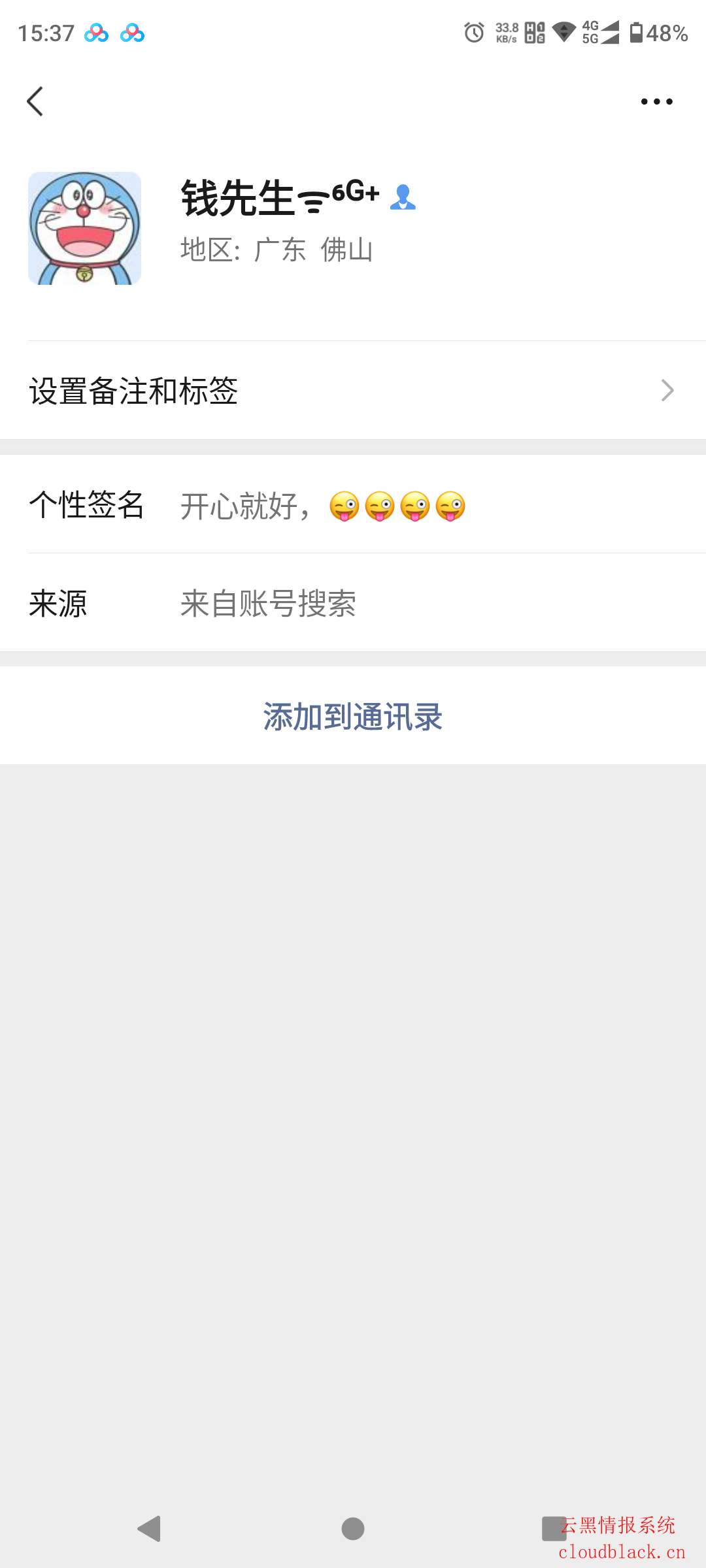Tap 添加到通讯录 to add contact
The height and width of the screenshot is (1568, 706).
click(353, 716)
